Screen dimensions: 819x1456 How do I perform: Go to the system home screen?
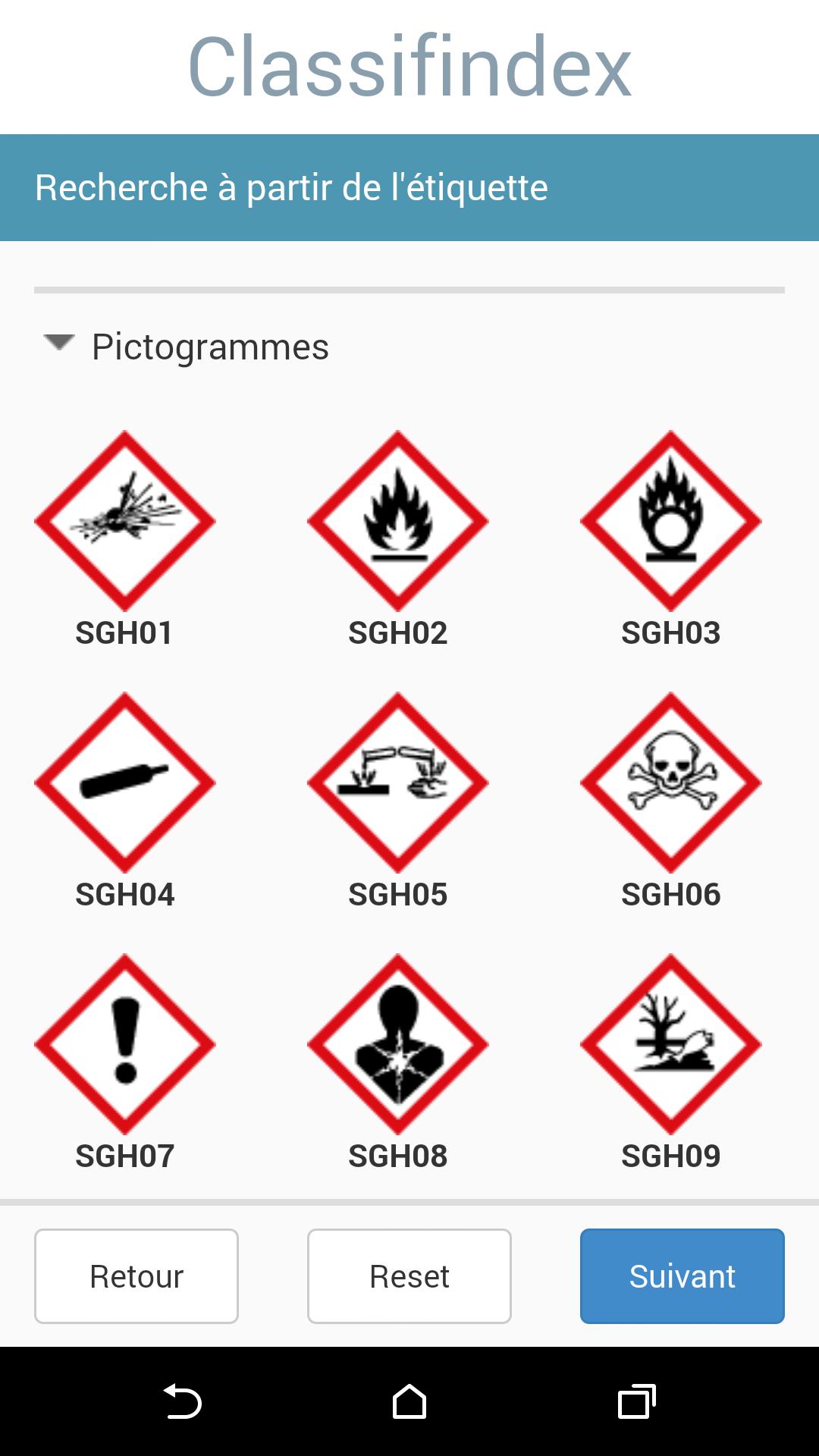(x=409, y=1401)
